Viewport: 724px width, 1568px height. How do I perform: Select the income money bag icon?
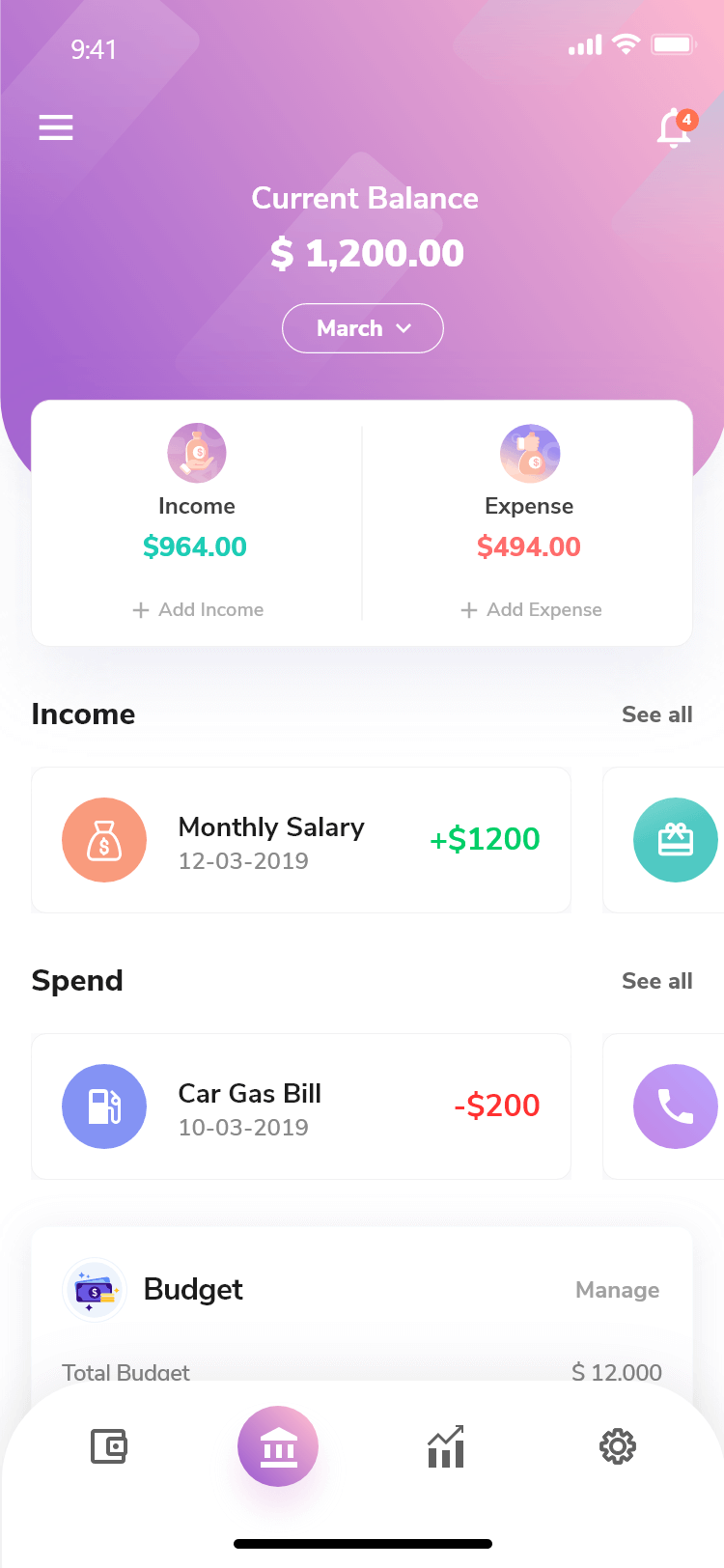(196, 452)
